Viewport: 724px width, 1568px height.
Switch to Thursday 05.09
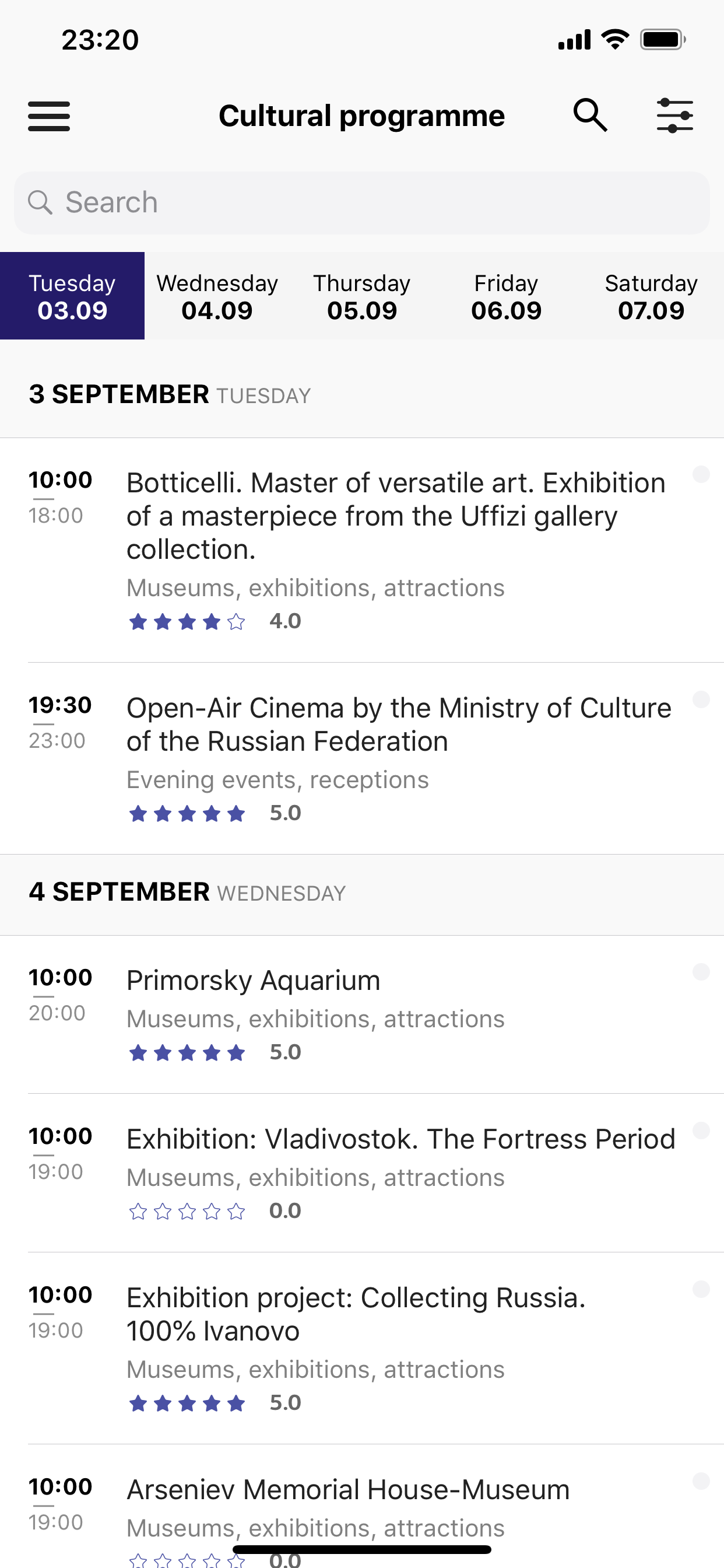click(x=362, y=296)
